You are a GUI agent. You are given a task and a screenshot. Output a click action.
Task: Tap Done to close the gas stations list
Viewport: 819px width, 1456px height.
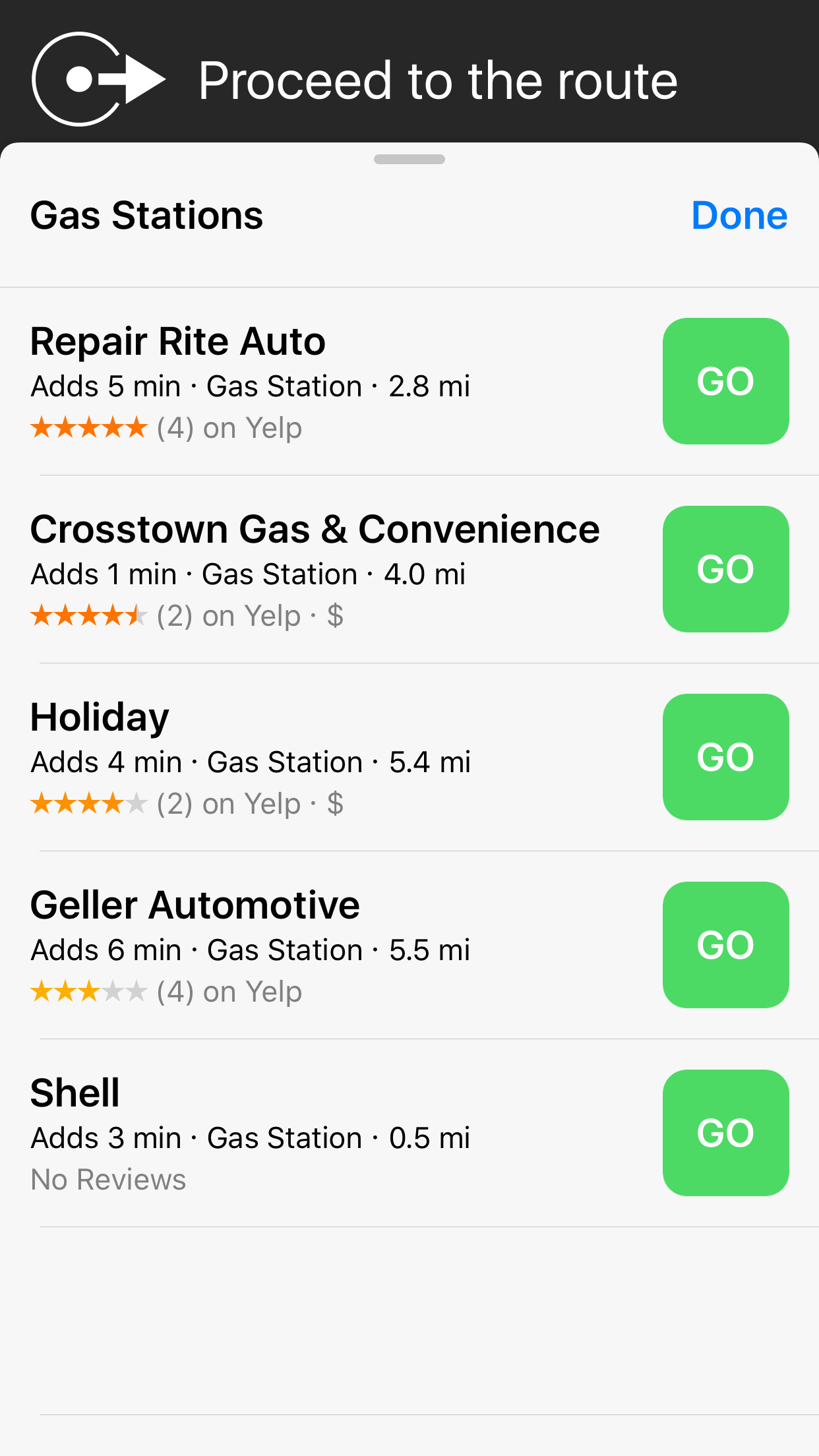[x=739, y=215]
